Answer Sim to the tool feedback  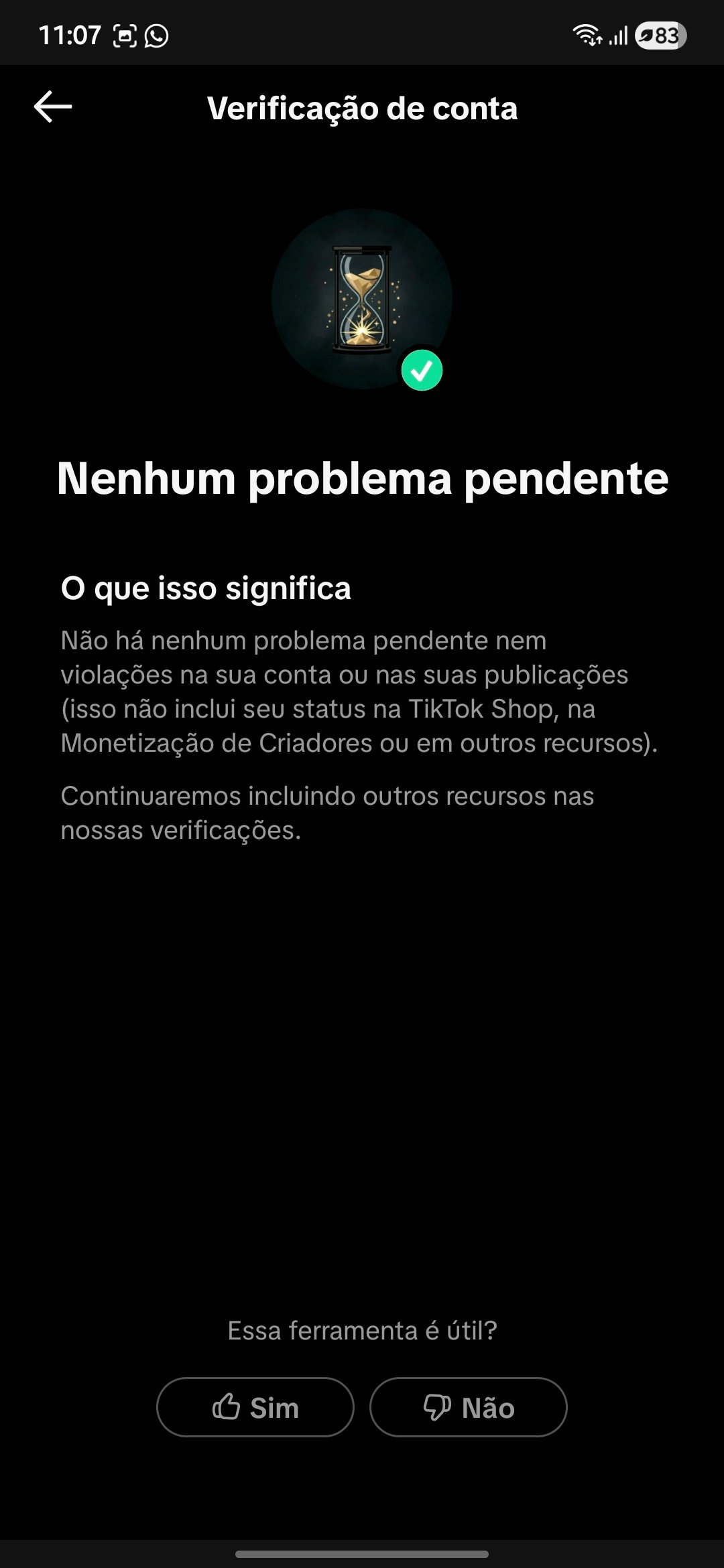(255, 1407)
